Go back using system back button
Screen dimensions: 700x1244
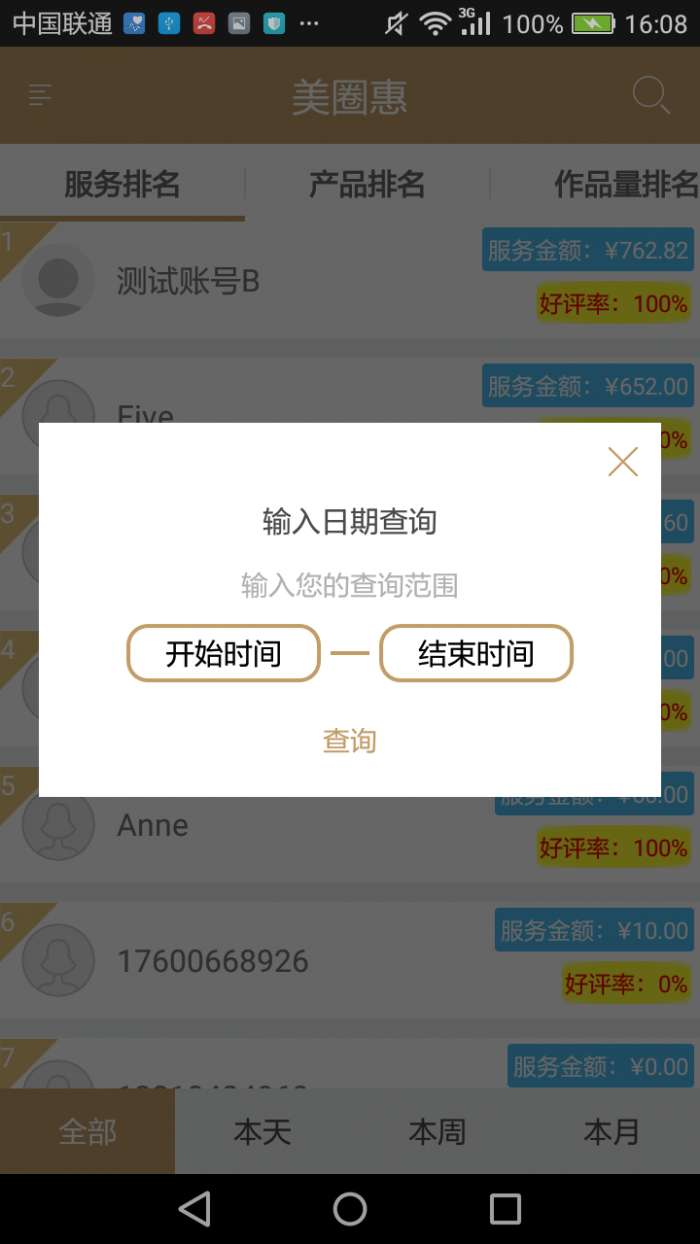(194, 1208)
